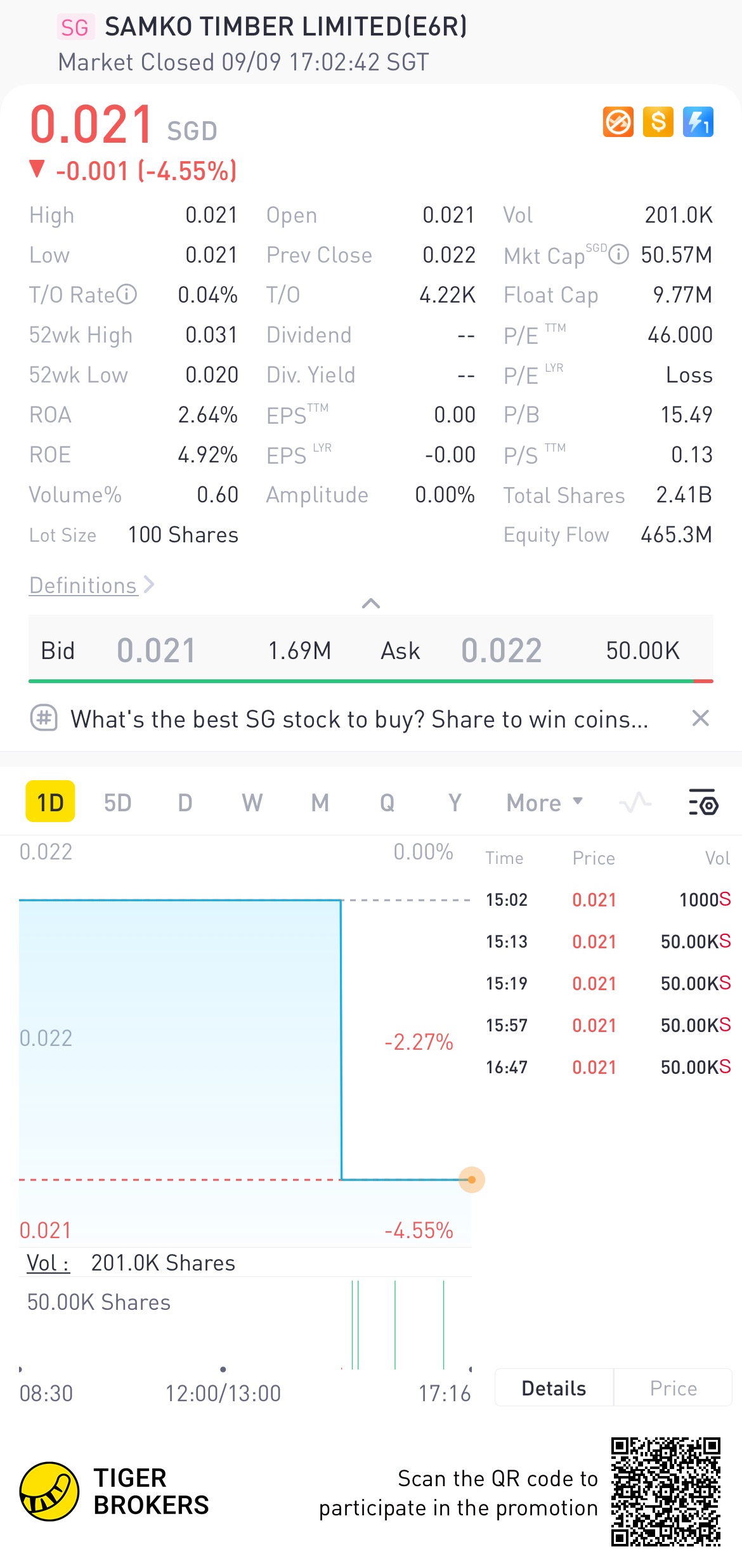Select the 1D chart period
742x1568 pixels.
(50, 802)
